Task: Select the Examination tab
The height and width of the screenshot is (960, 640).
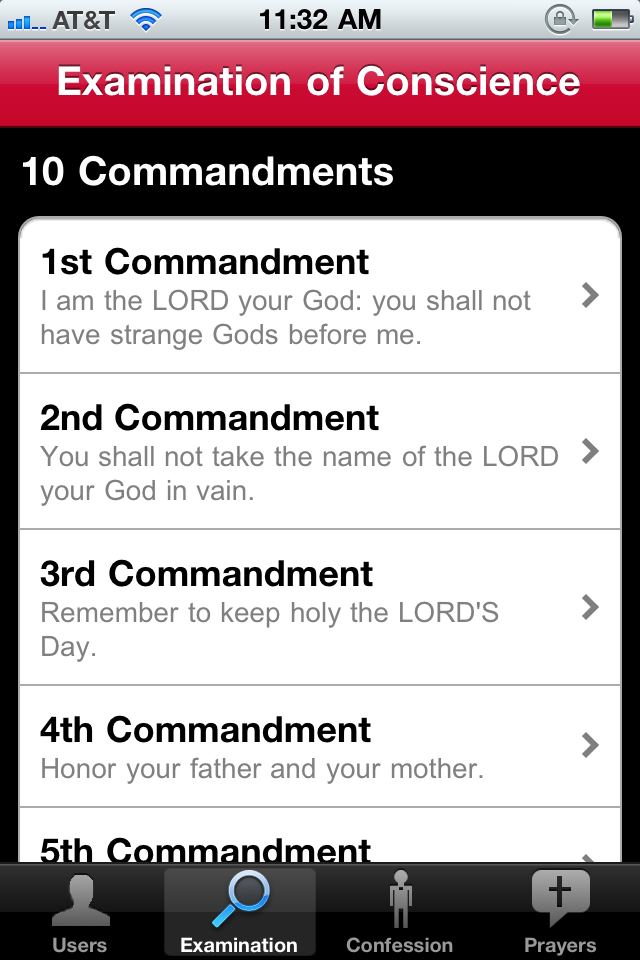Action: pos(239,912)
